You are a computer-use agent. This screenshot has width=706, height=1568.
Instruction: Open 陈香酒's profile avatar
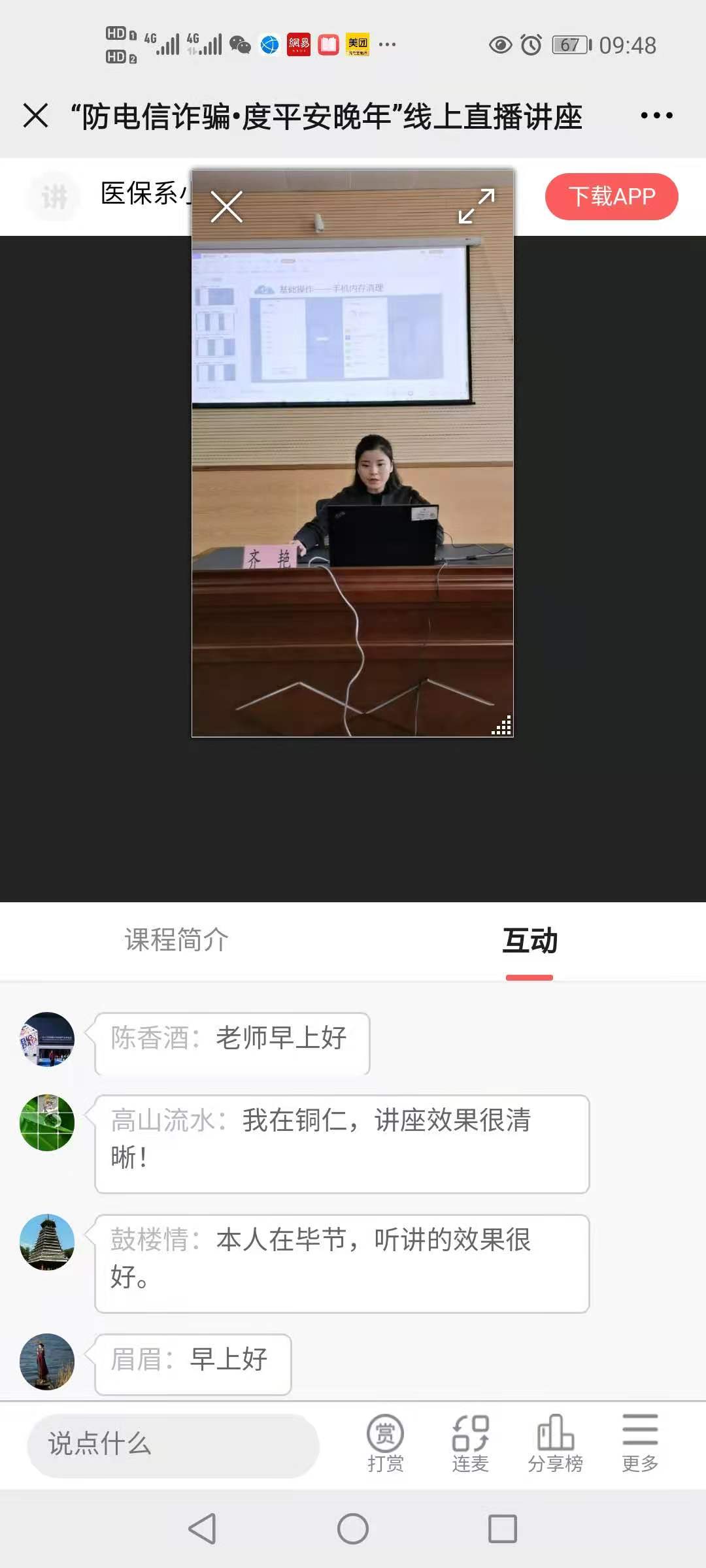(47, 1039)
